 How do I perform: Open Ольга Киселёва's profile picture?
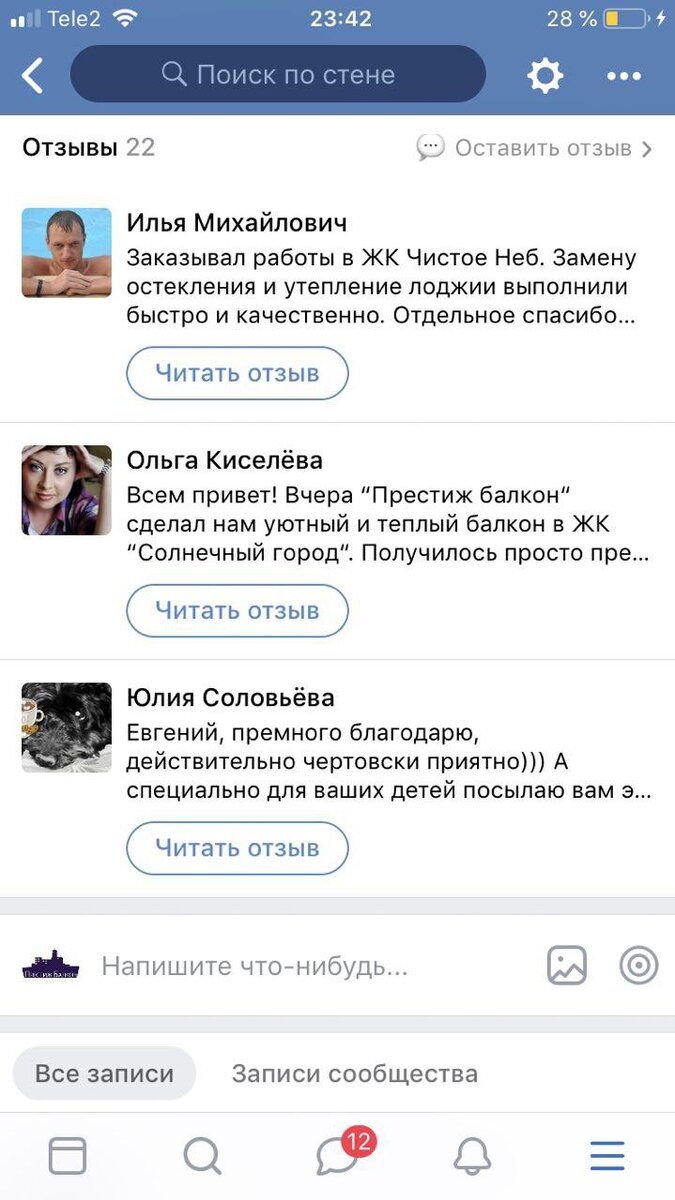tap(67, 490)
